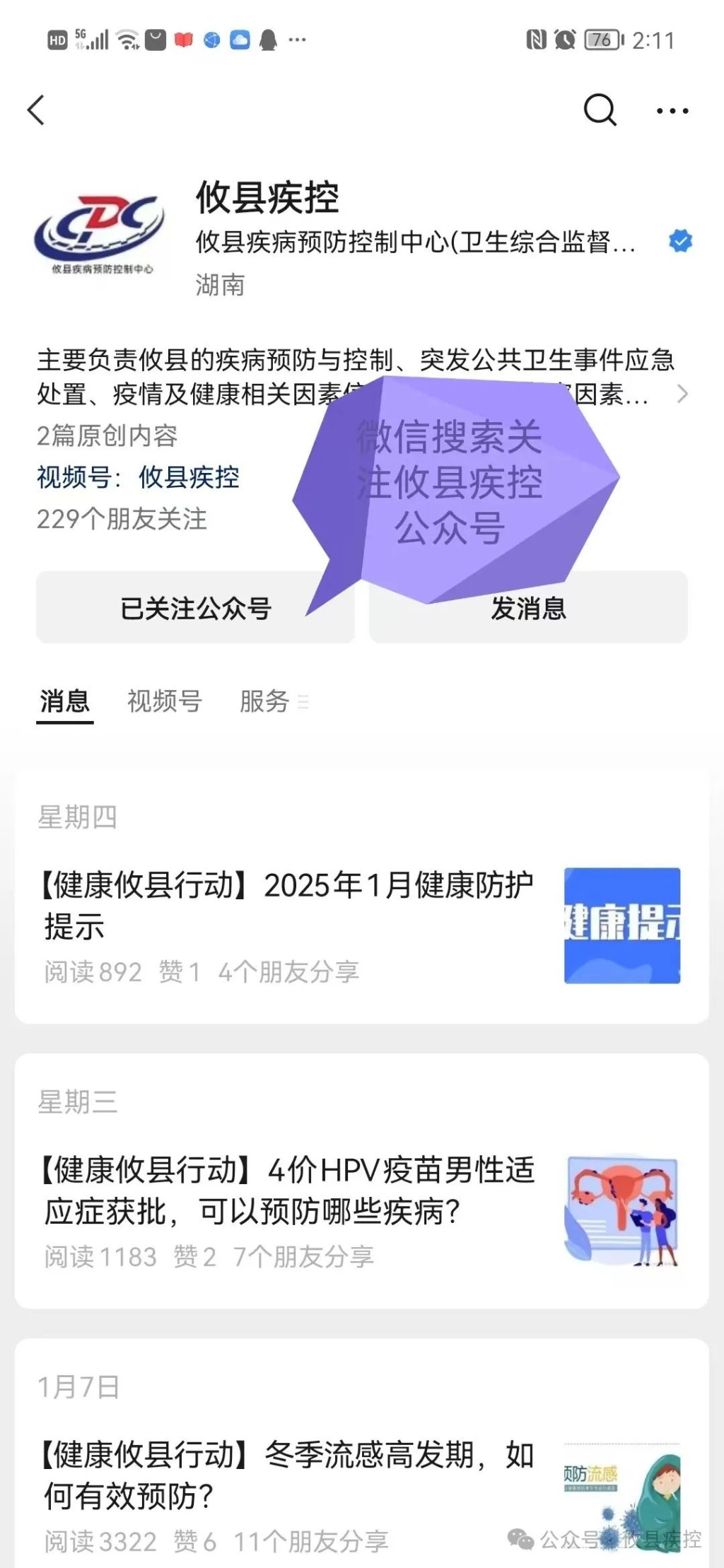
Task: Tap the 已关注公众号 button
Action: 195,608
